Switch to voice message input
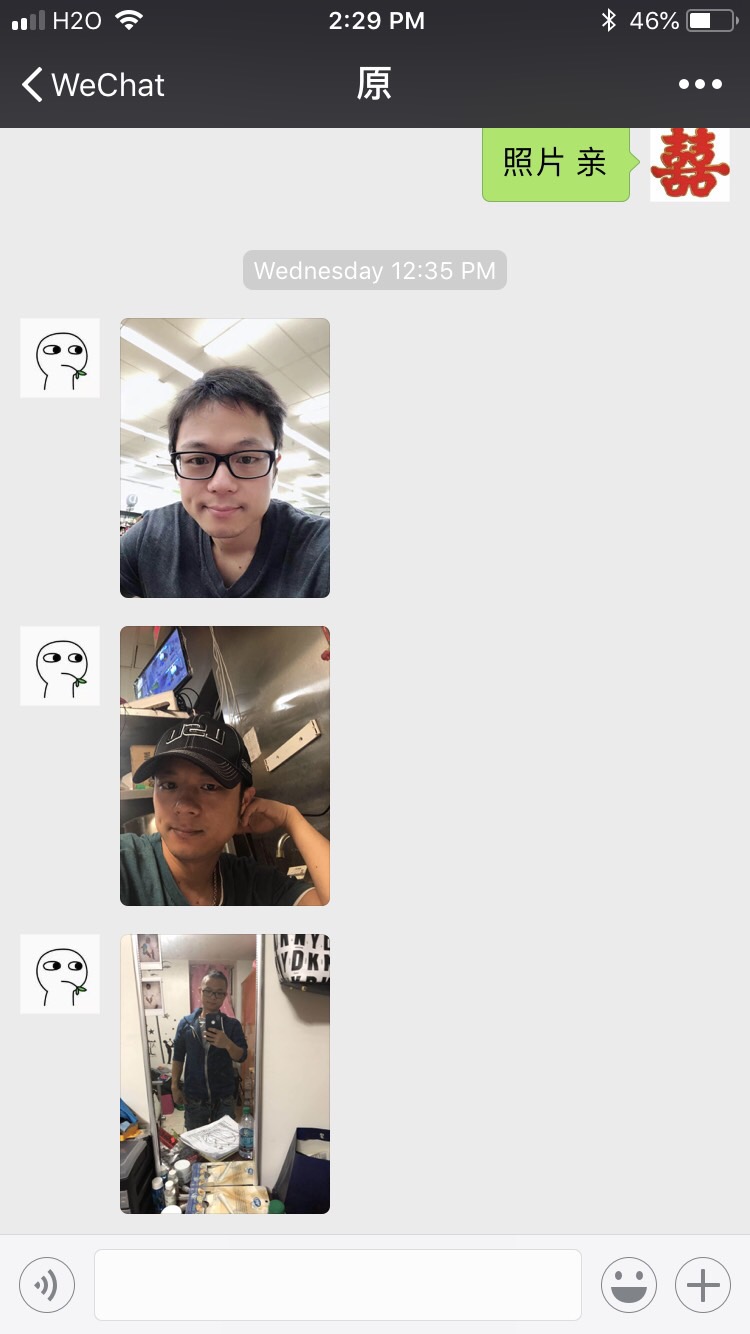The height and width of the screenshot is (1334, 750). 47,1285
